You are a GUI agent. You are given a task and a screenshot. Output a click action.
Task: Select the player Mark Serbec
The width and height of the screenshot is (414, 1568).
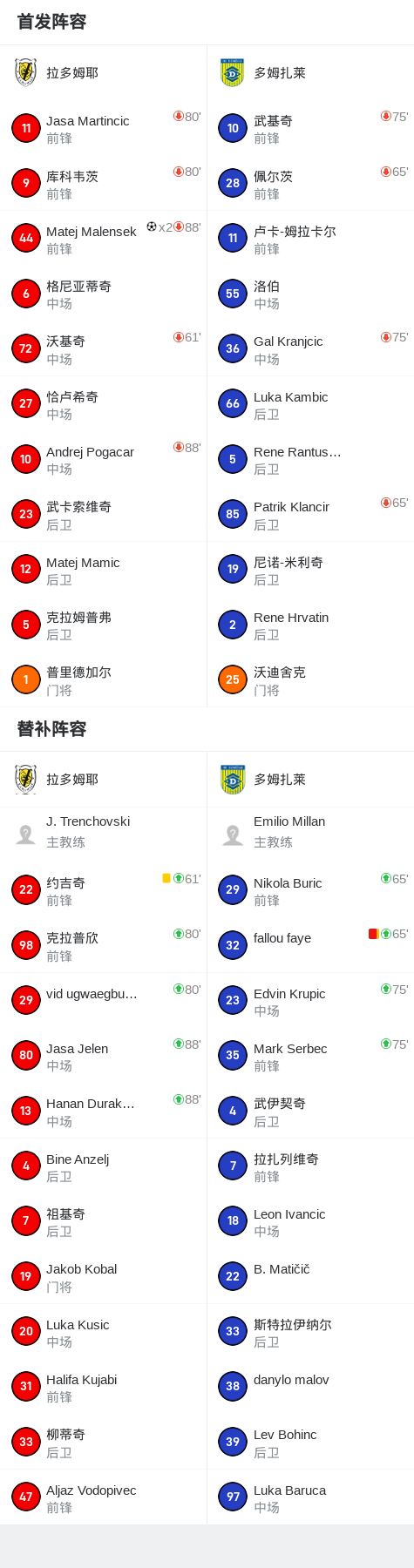tap(310, 1056)
